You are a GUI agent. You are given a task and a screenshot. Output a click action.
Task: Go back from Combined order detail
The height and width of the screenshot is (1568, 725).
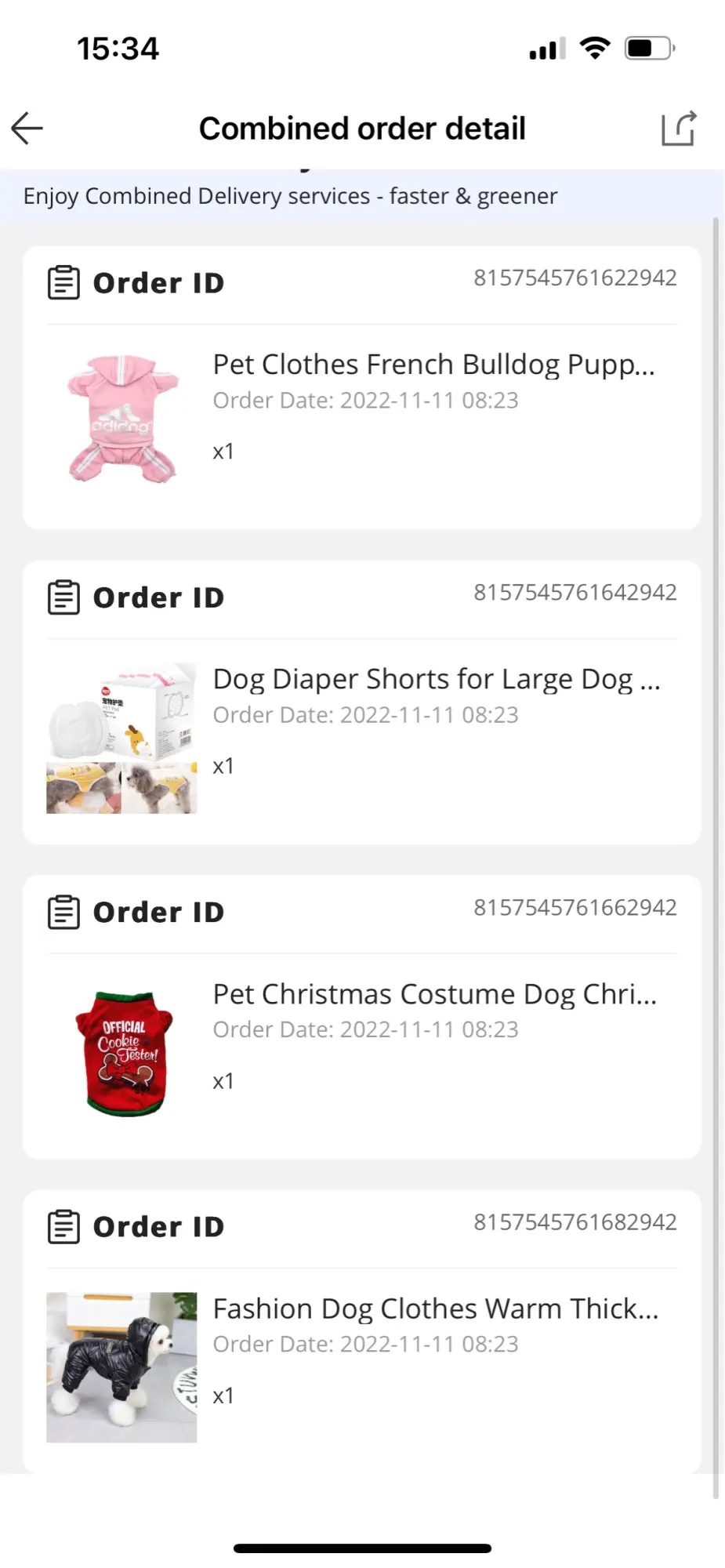pyautogui.click(x=27, y=129)
